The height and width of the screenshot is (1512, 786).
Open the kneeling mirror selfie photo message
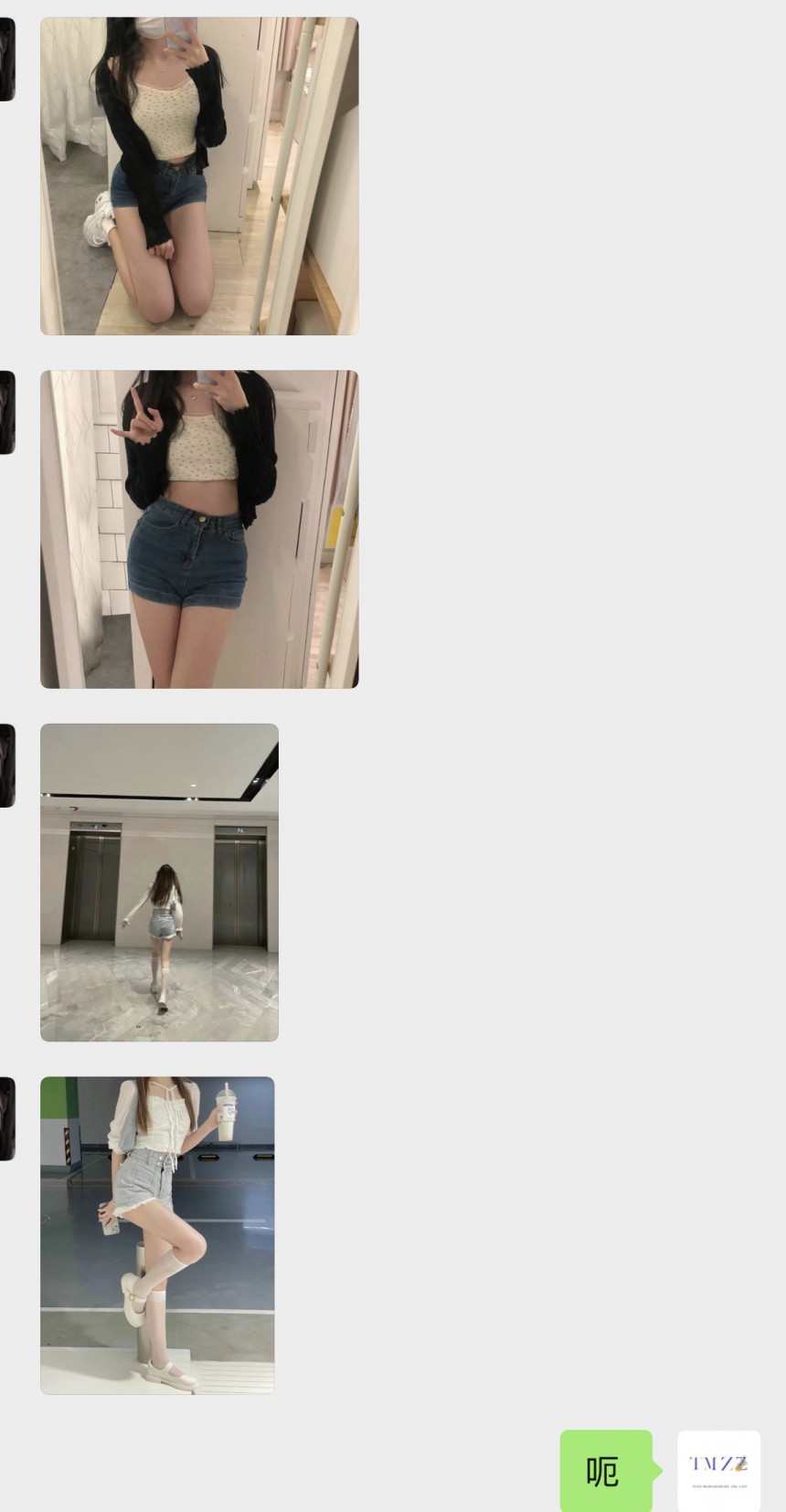point(199,176)
